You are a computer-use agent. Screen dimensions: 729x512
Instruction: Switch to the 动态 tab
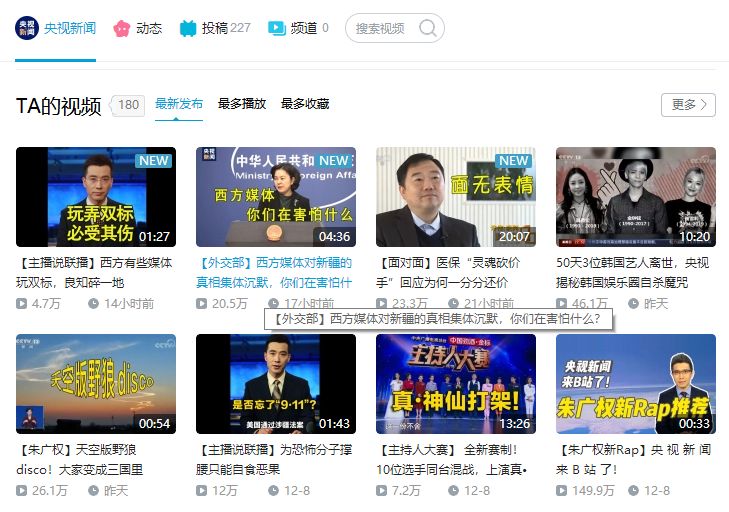tap(138, 28)
